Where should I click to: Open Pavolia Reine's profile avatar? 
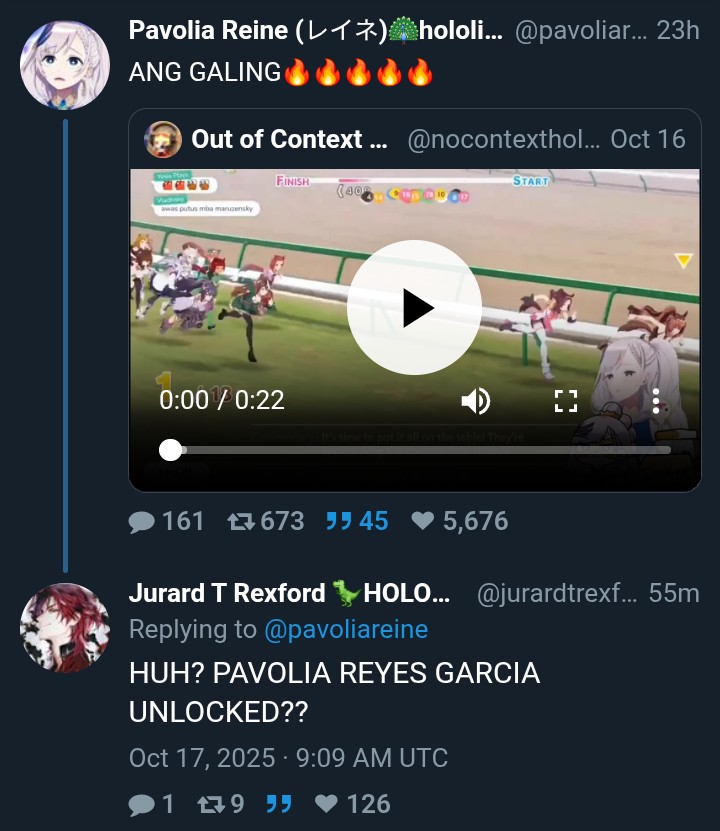[65, 65]
